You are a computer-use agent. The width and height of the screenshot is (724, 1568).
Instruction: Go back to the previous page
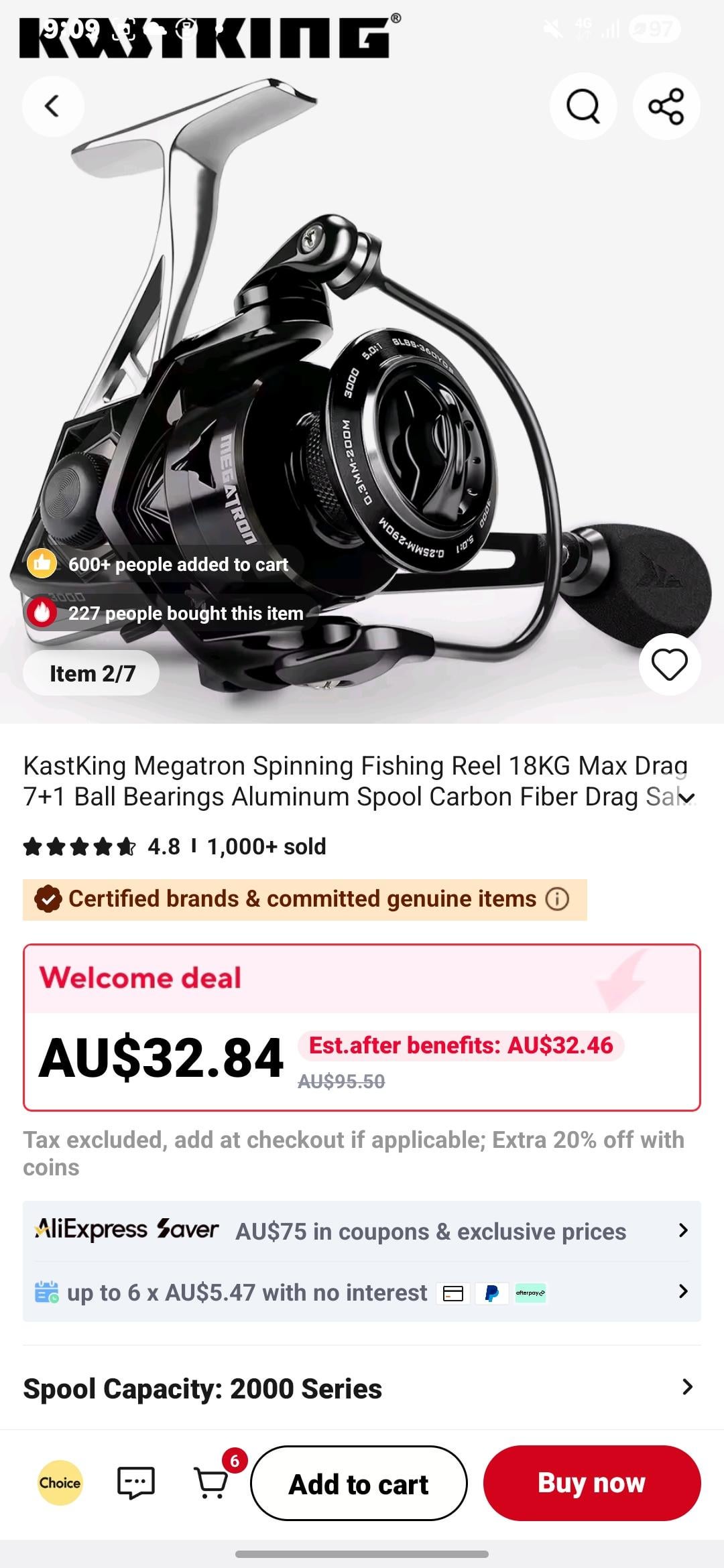pyautogui.click(x=52, y=106)
